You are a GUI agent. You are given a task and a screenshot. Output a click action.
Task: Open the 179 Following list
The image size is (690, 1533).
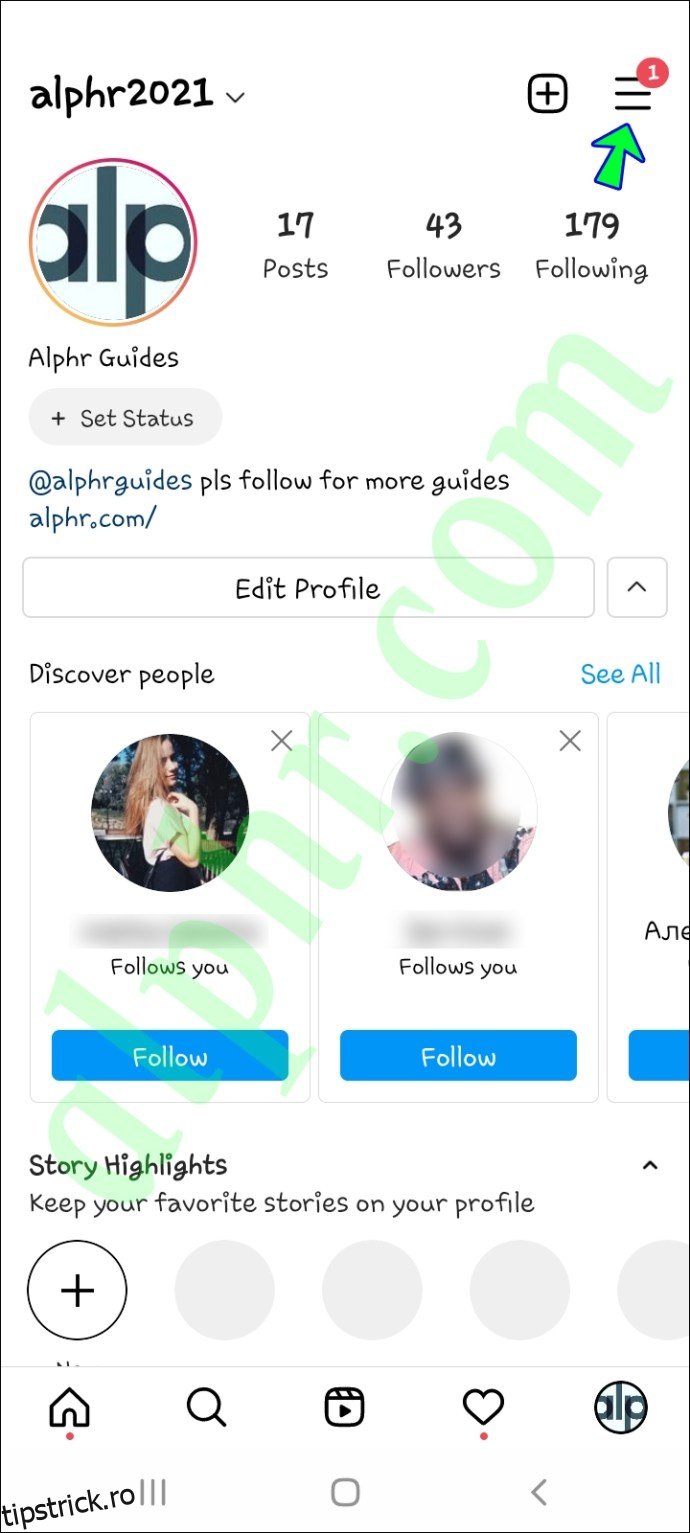(591, 245)
